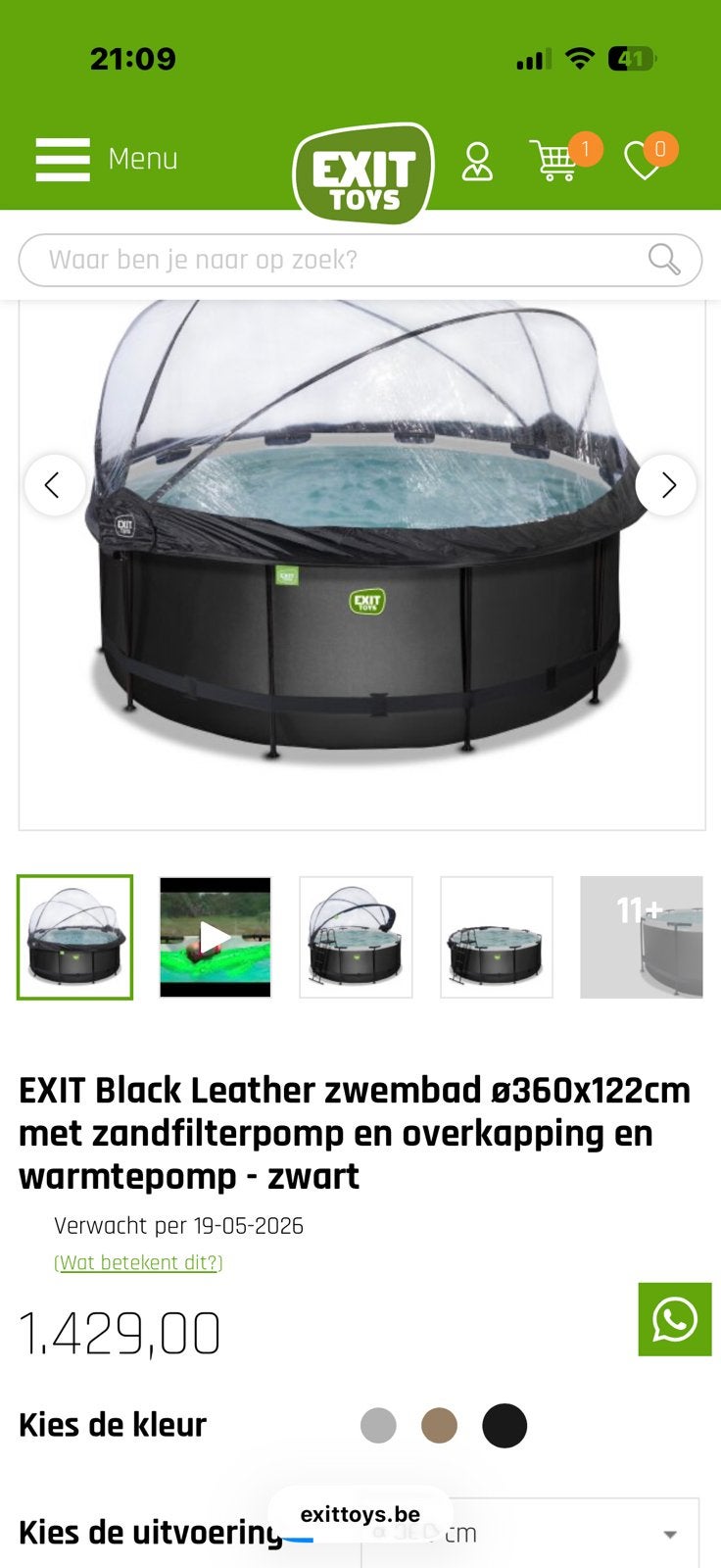Play the product video thumbnail

[216, 938]
